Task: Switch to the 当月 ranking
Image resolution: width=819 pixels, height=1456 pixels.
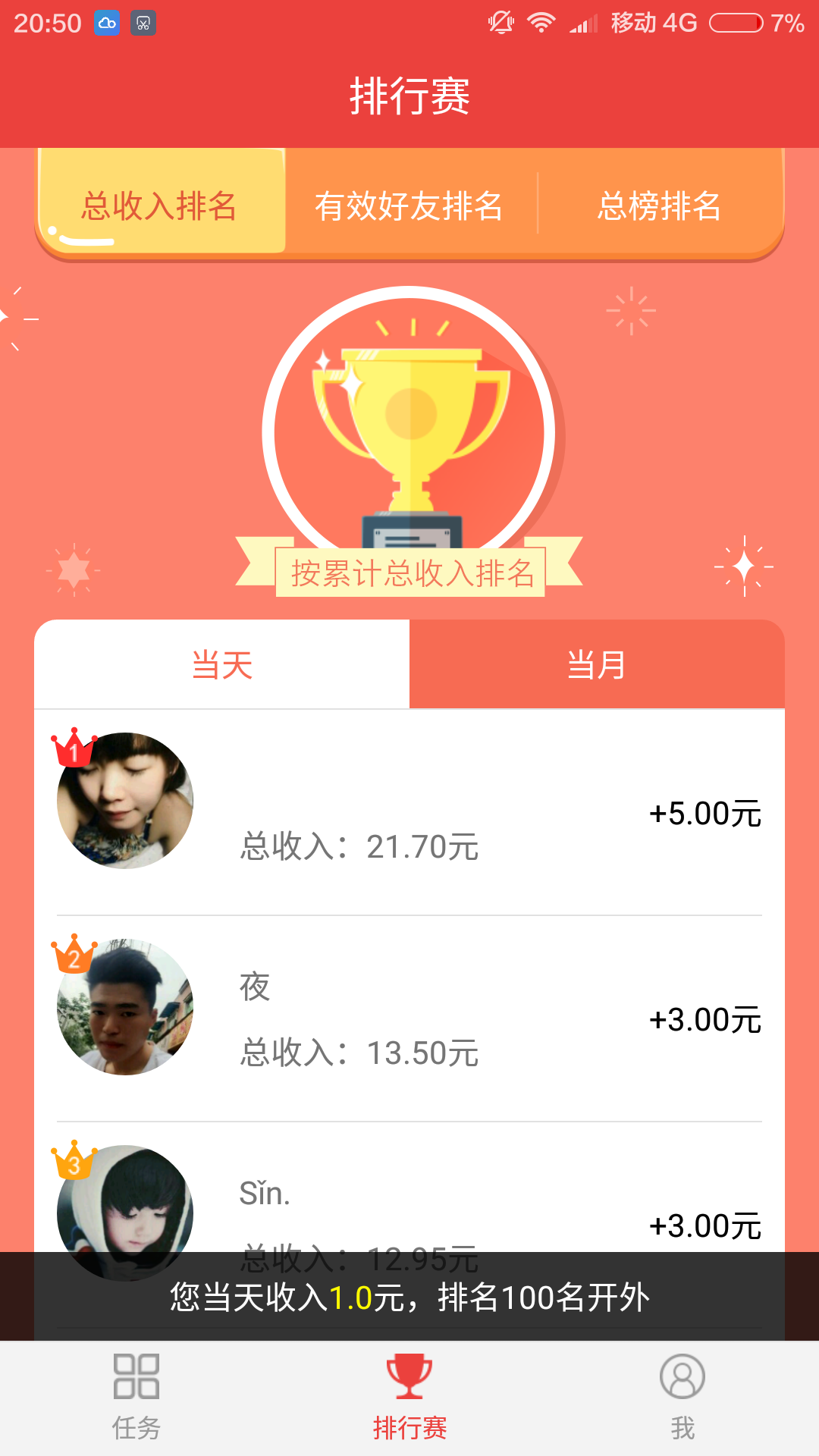Action: tap(597, 665)
